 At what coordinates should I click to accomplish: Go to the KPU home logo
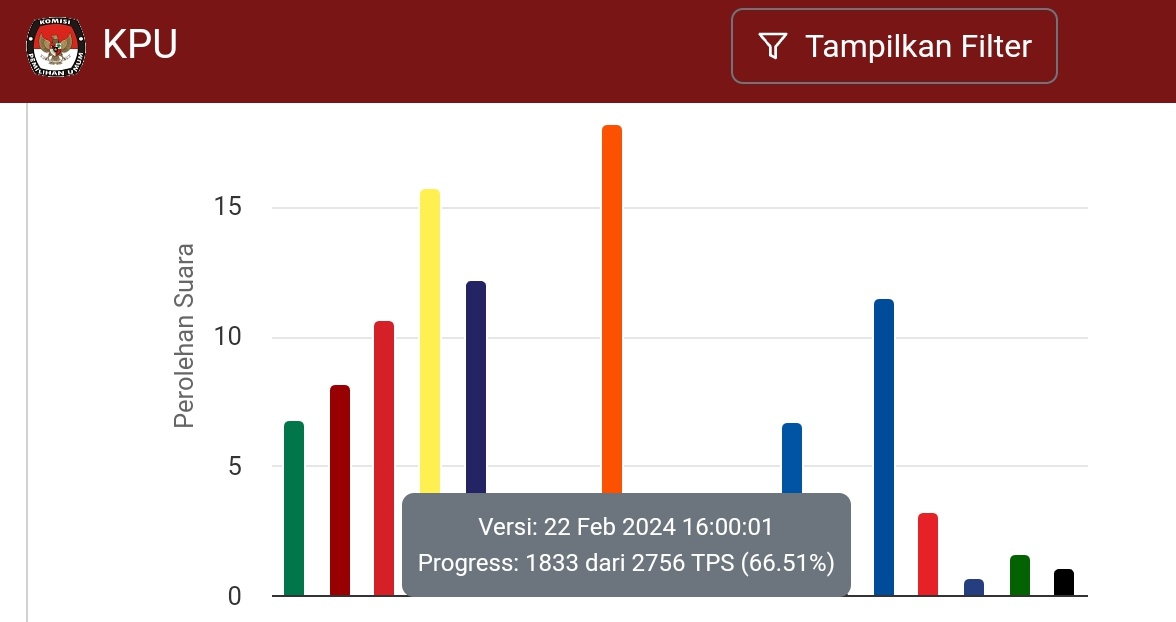56,47
